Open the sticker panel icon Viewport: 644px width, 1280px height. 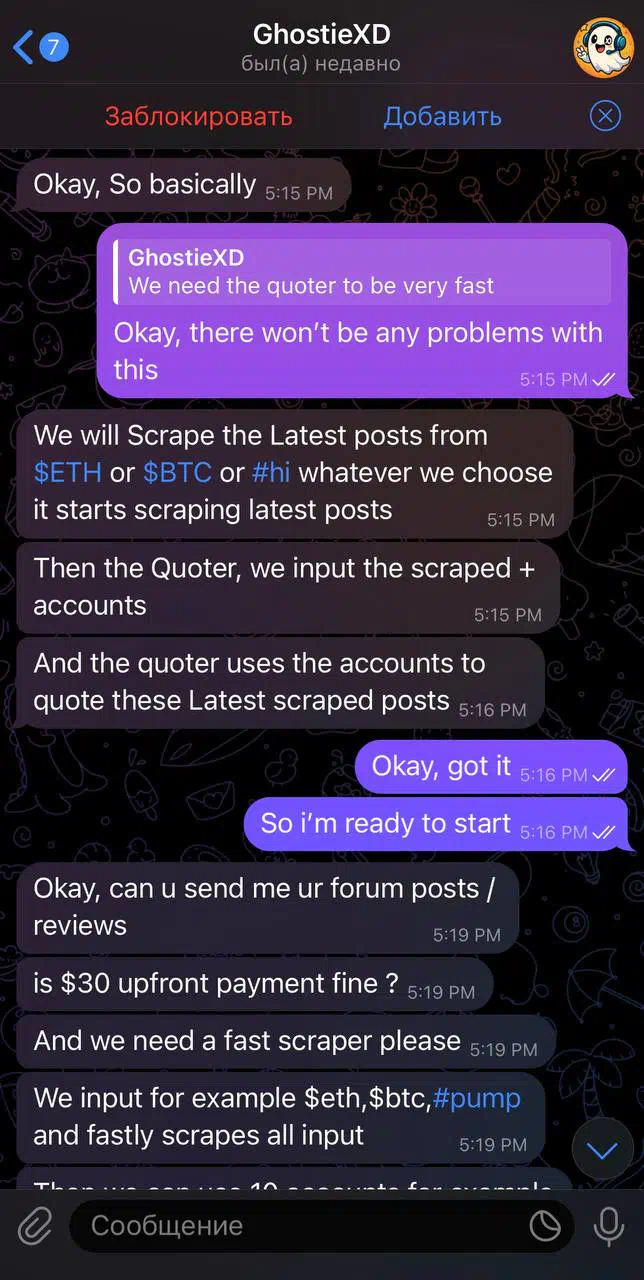click(x=545, y=1226)
